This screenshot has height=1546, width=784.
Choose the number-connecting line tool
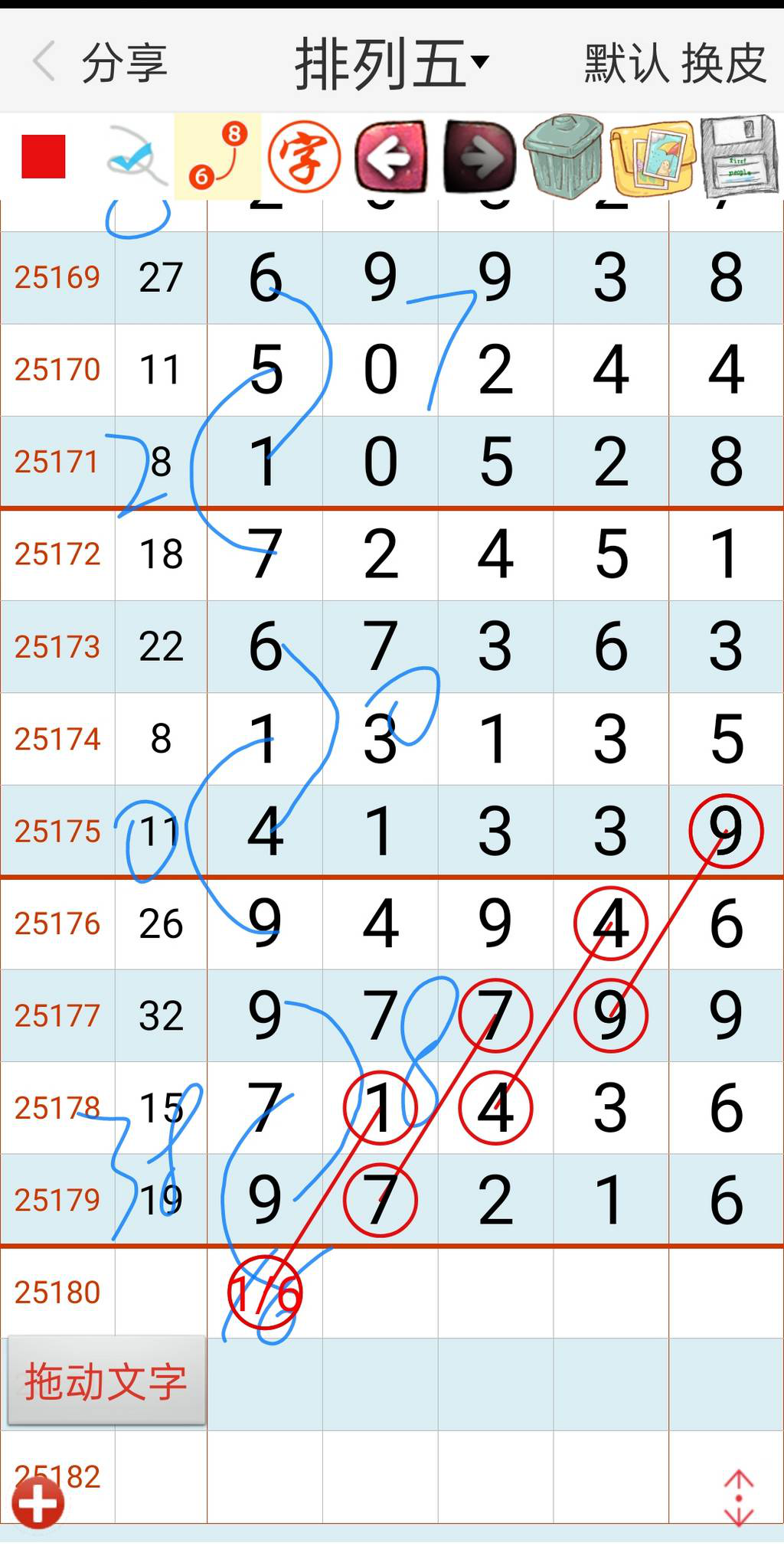[x=218, y=156]
